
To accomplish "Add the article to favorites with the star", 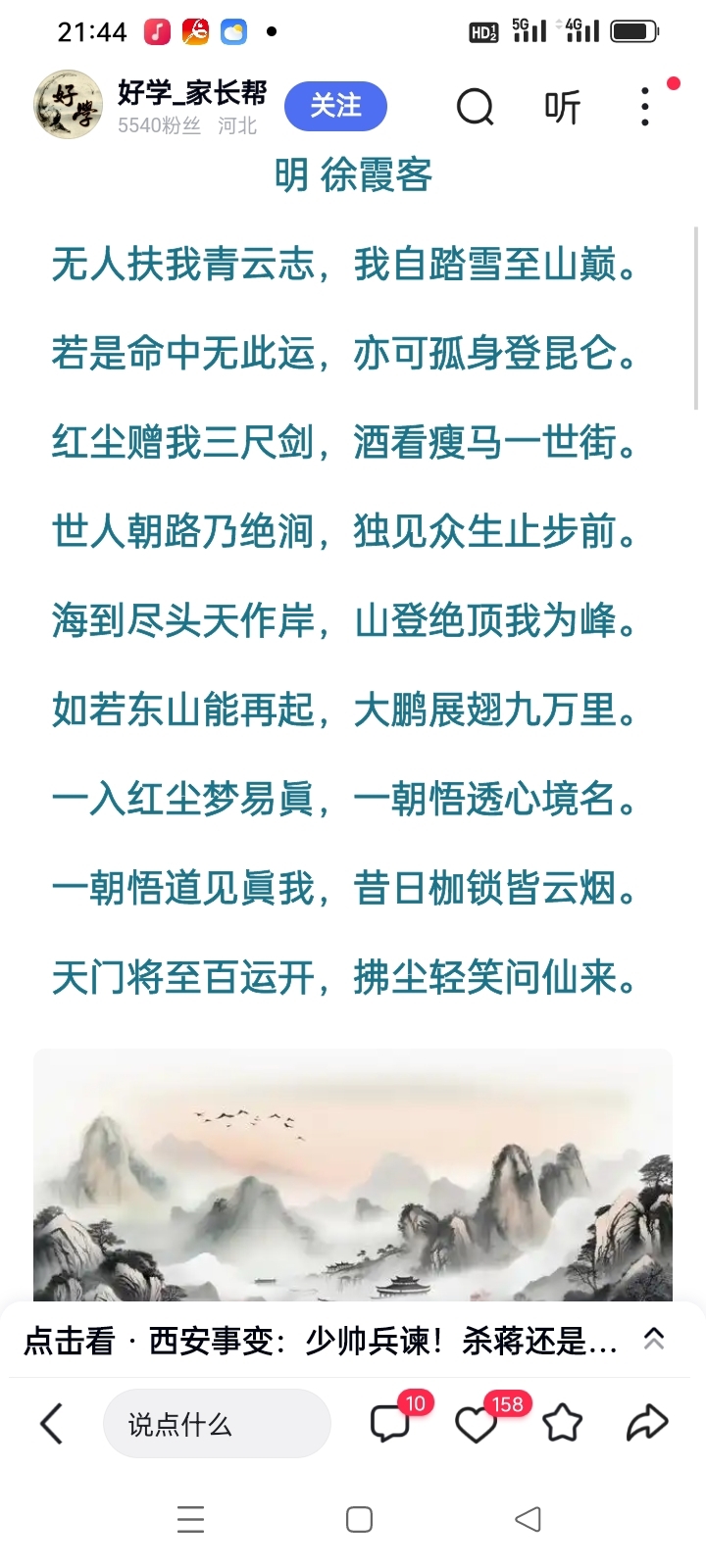I will (562, 1424).
